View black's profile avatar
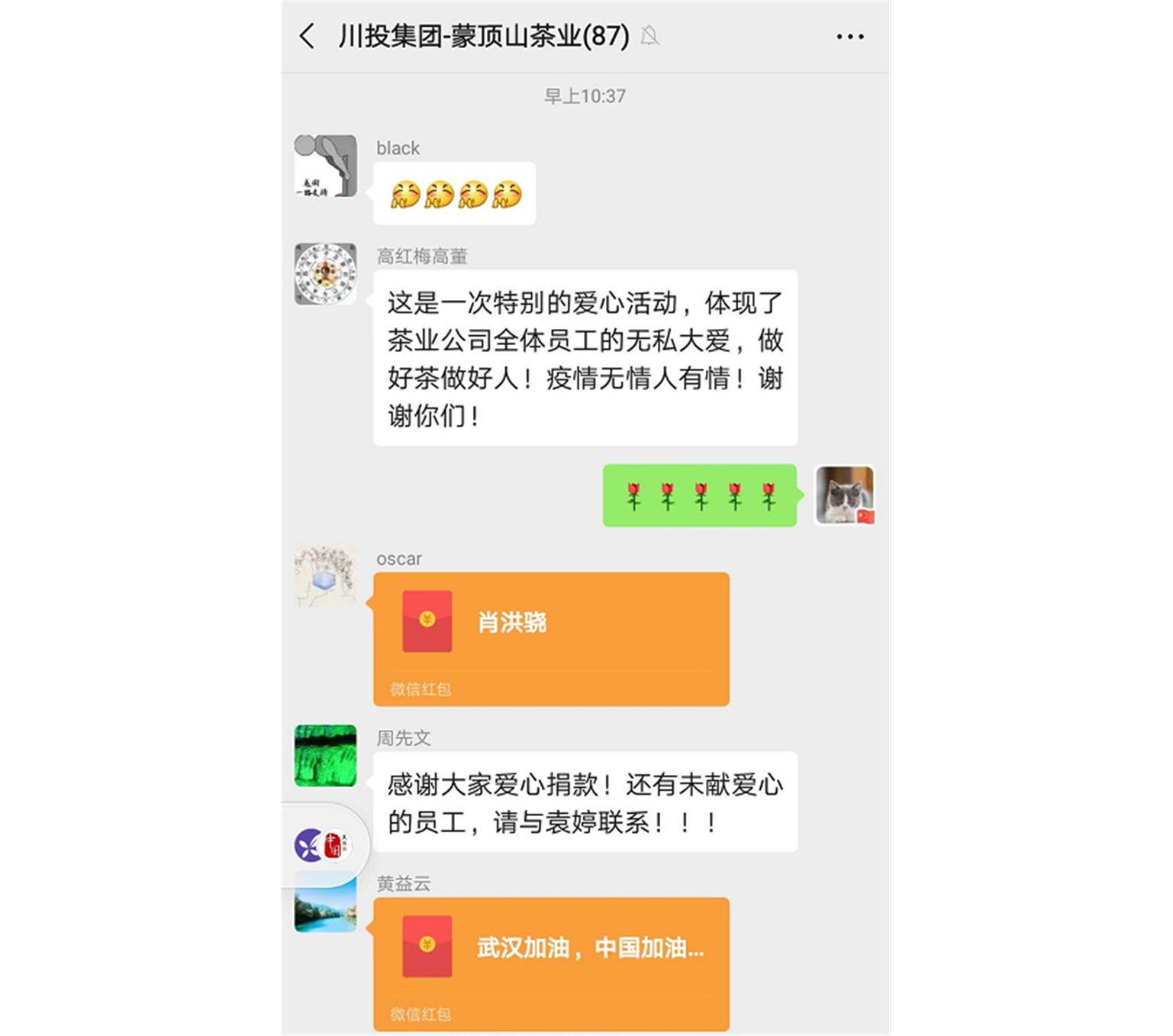 [x=325, y=166]
